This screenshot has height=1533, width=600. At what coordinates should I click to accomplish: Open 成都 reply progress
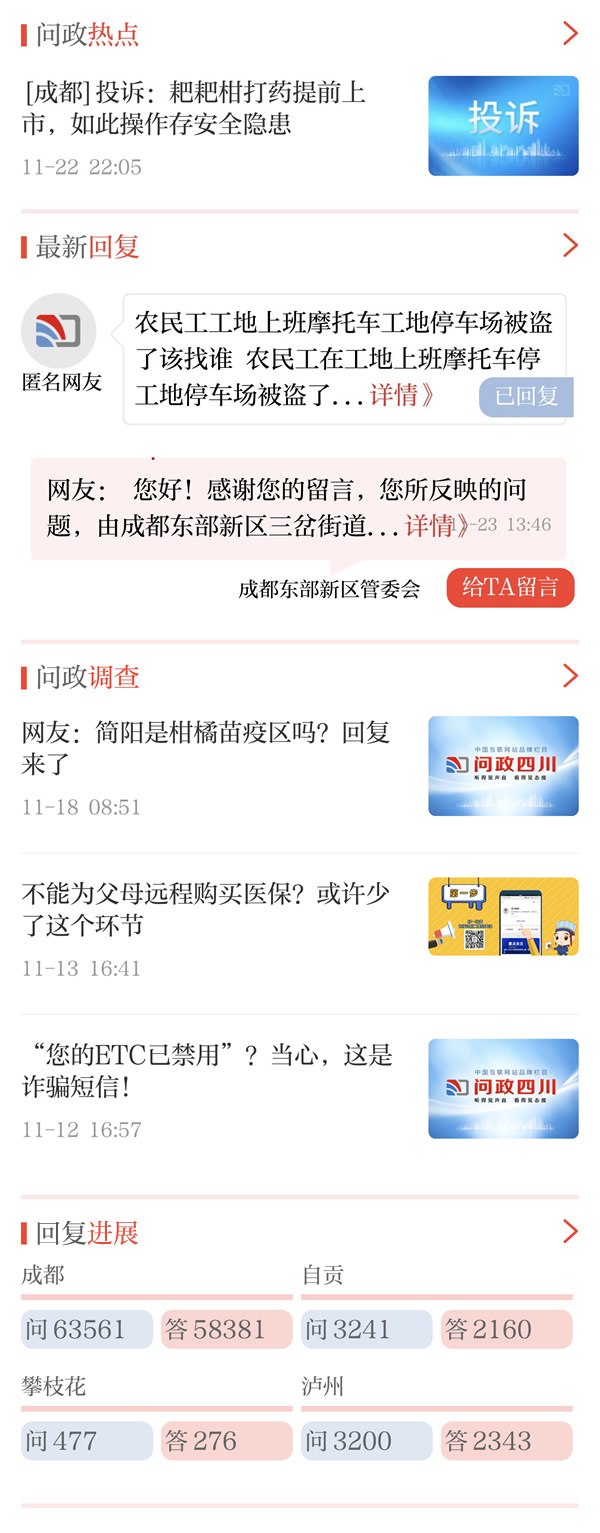click(157, 1307)
